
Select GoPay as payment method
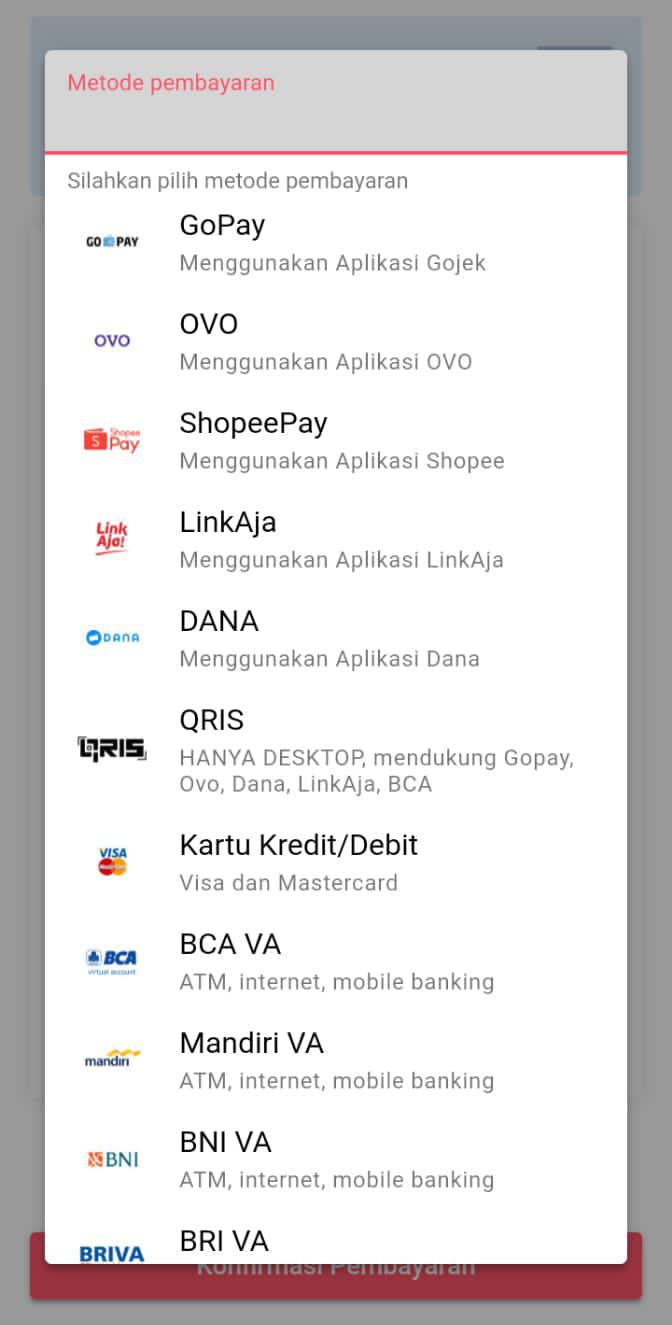point(336,242)
